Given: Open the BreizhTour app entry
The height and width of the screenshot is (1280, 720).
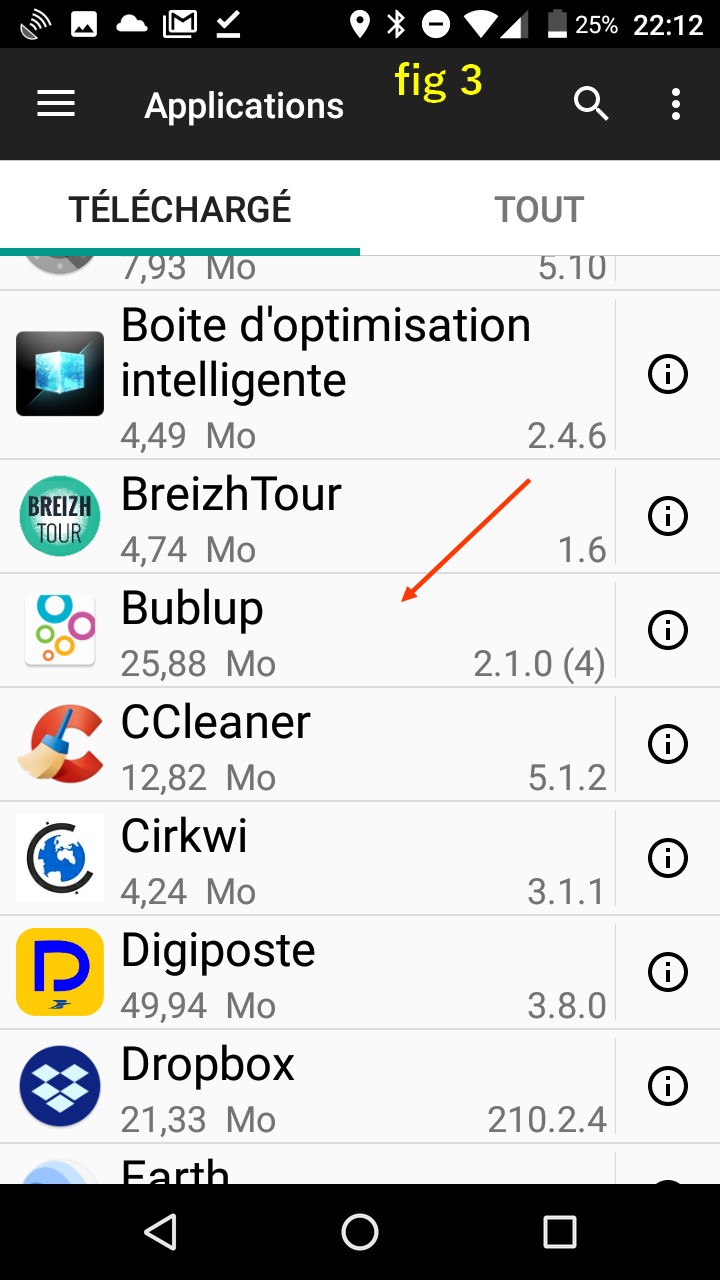Looking at the screenshot, I should [x=310, y=517].
